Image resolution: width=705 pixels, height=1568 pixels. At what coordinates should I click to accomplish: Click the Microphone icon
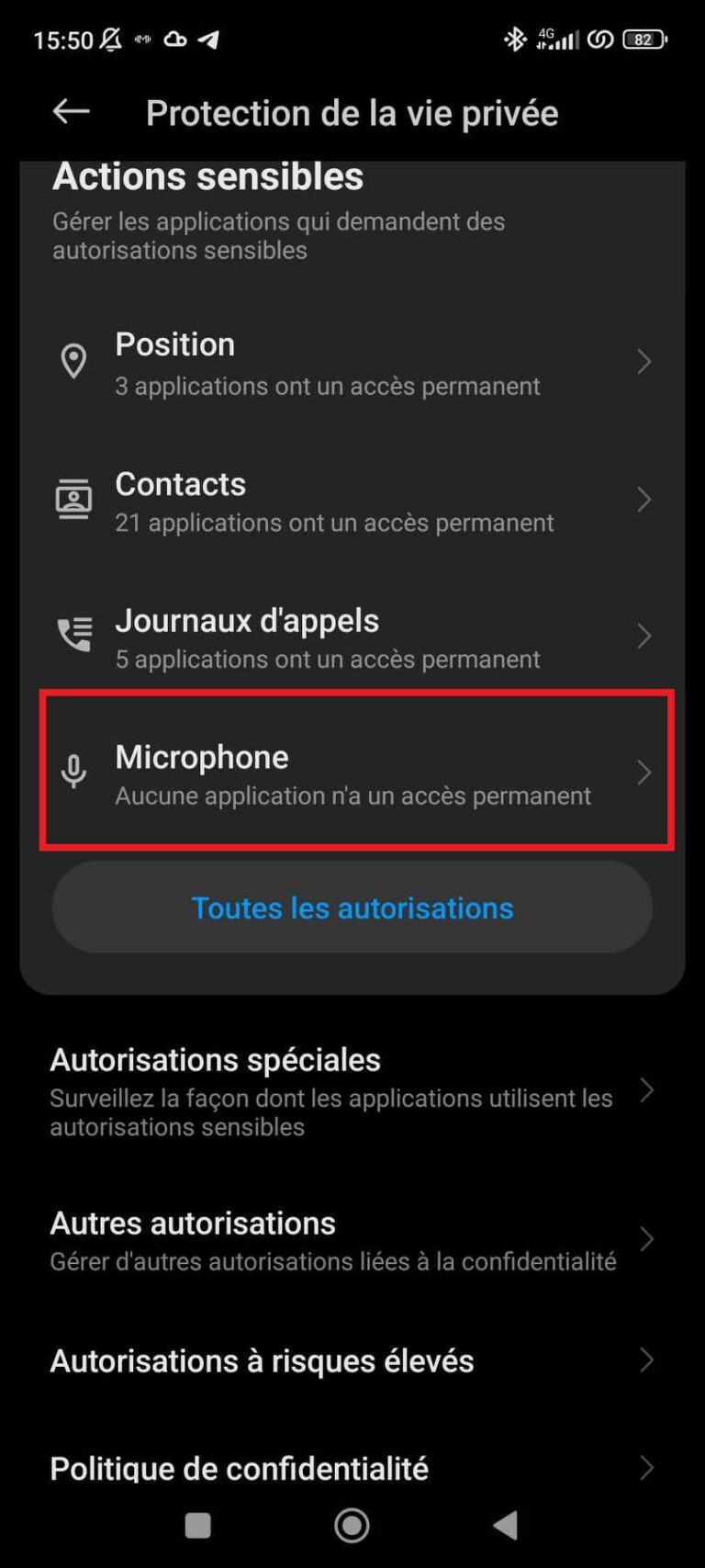pos(74,773)
